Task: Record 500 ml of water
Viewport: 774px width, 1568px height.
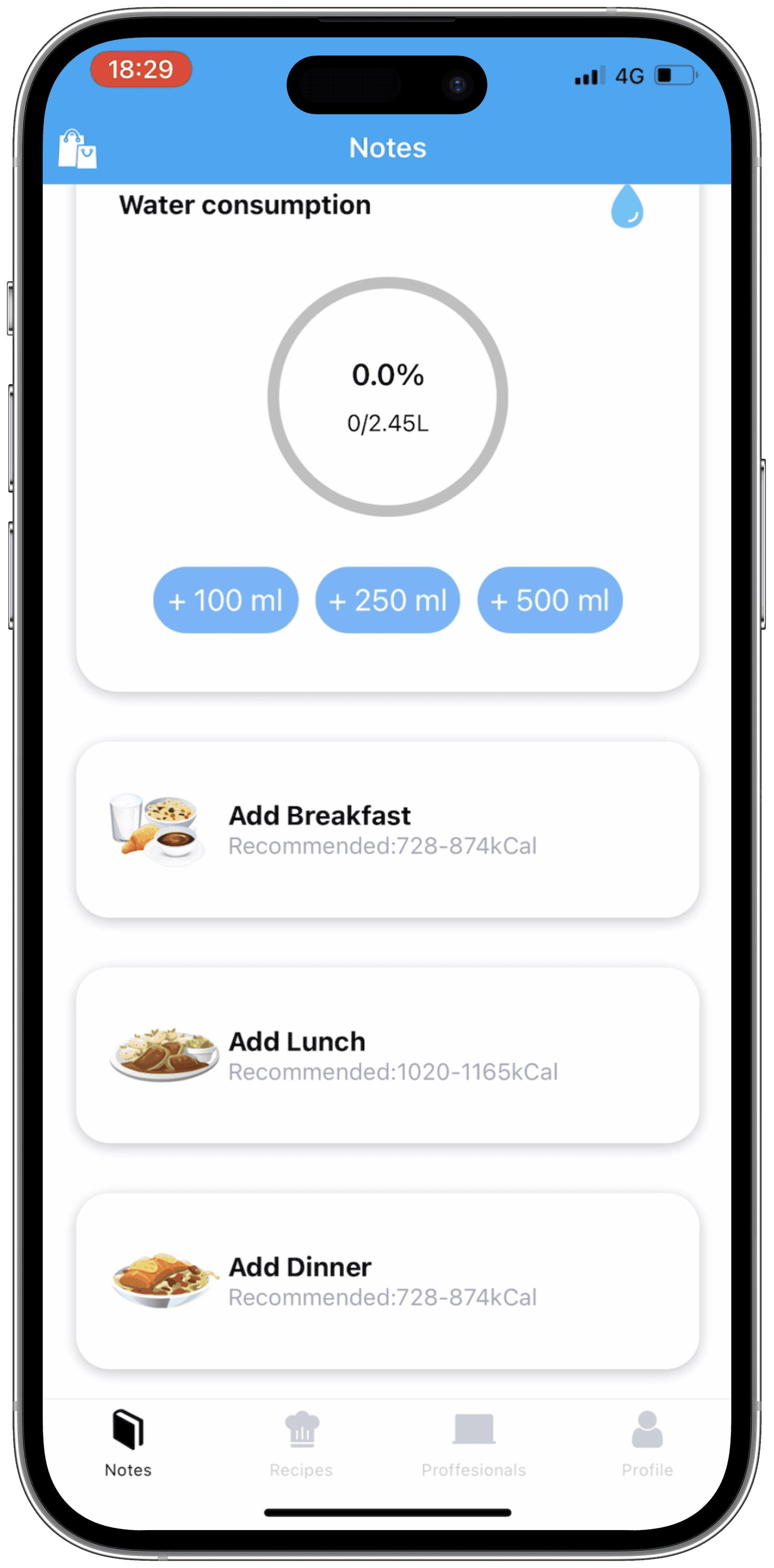Action: [549, 600]
